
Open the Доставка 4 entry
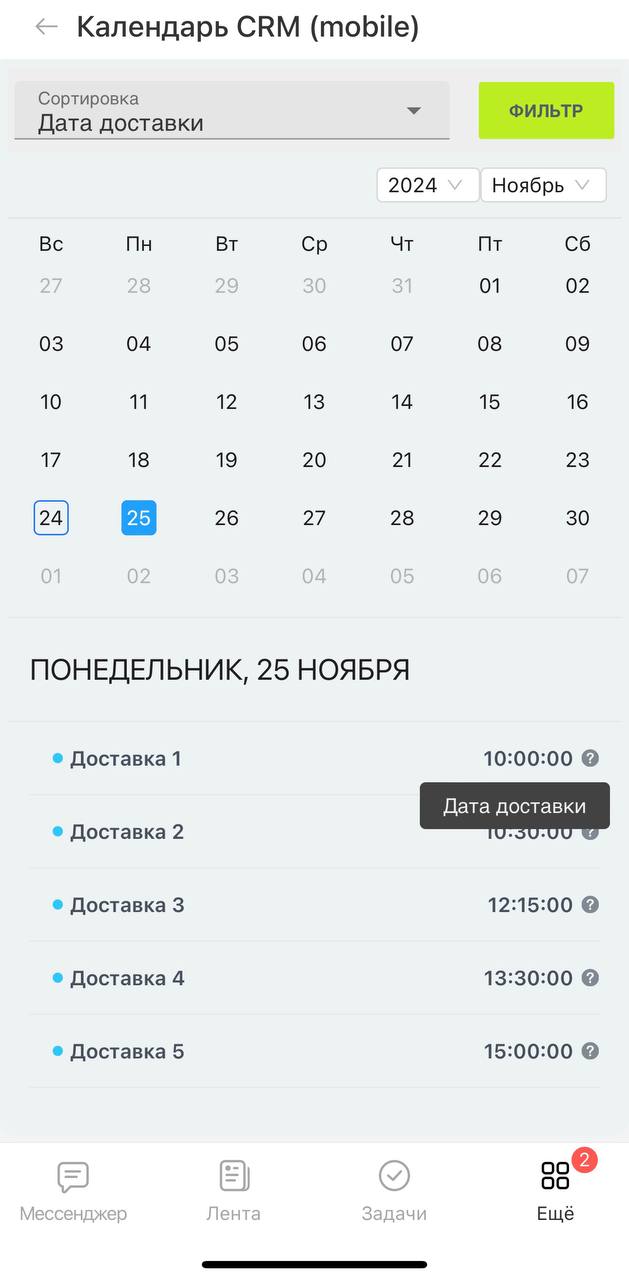(127, 978)
